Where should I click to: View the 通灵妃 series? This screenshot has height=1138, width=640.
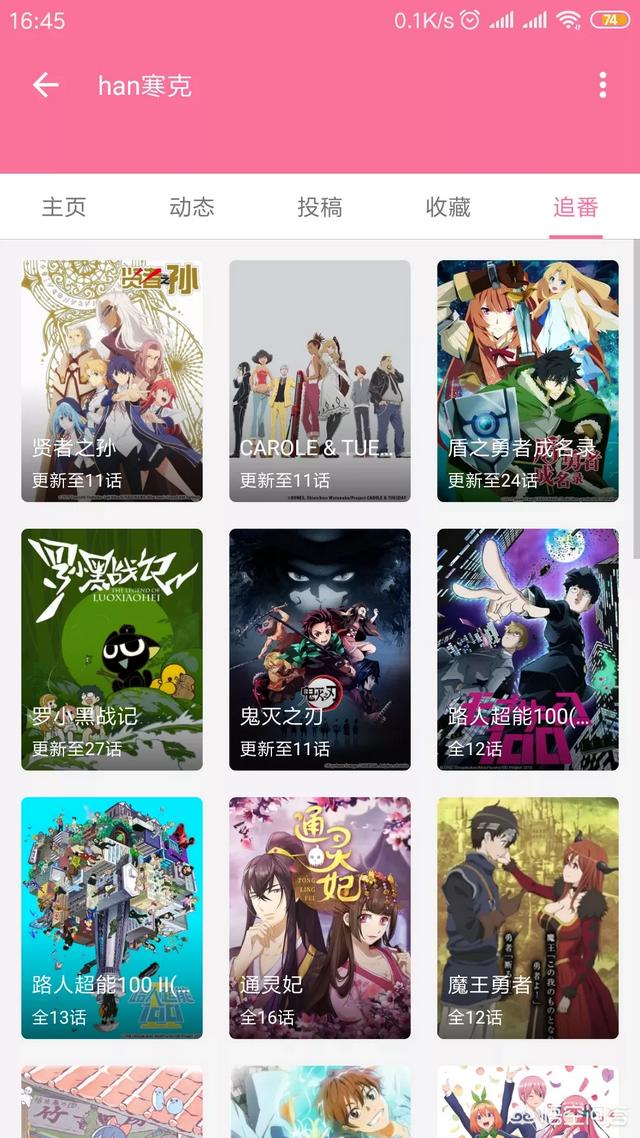click(320, 917)
